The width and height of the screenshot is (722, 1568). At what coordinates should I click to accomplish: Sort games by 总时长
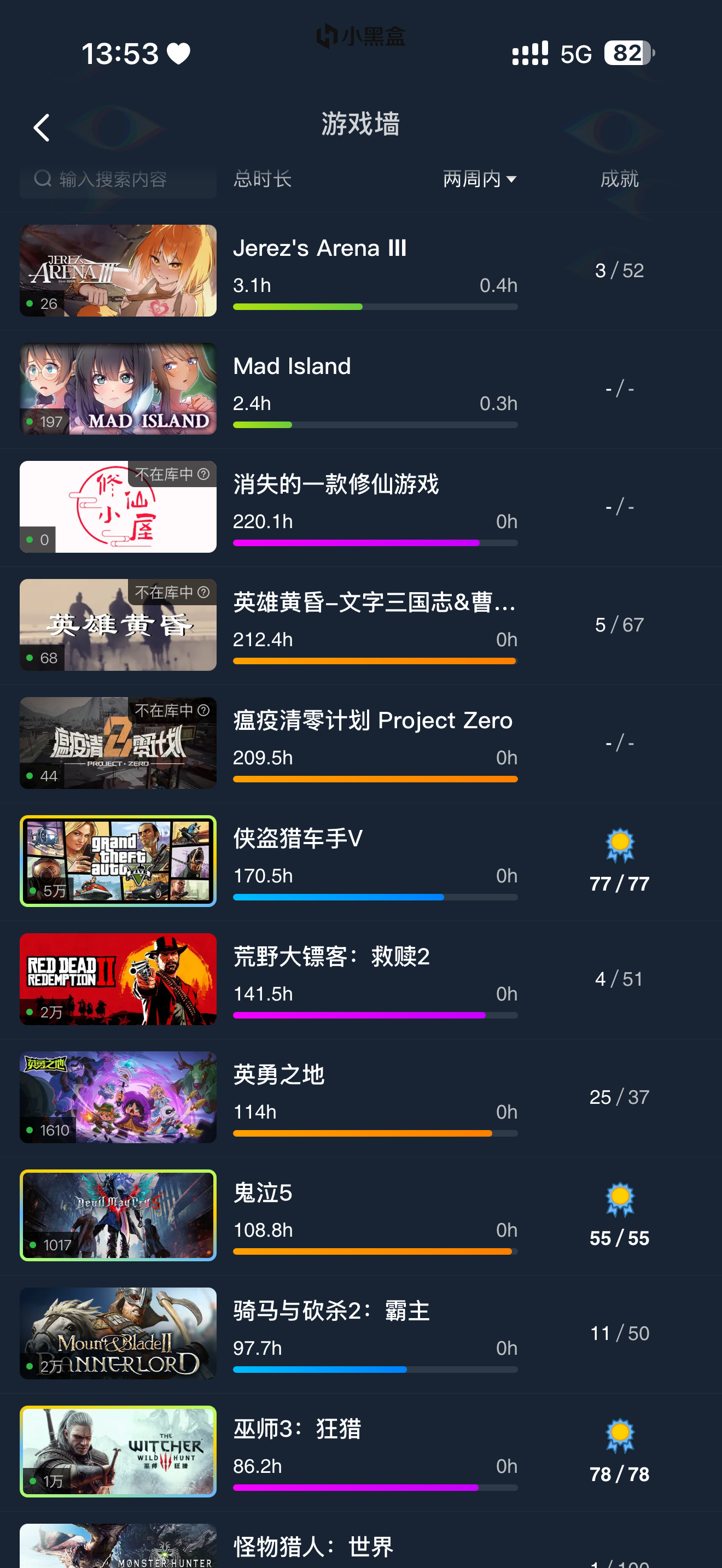263,179
